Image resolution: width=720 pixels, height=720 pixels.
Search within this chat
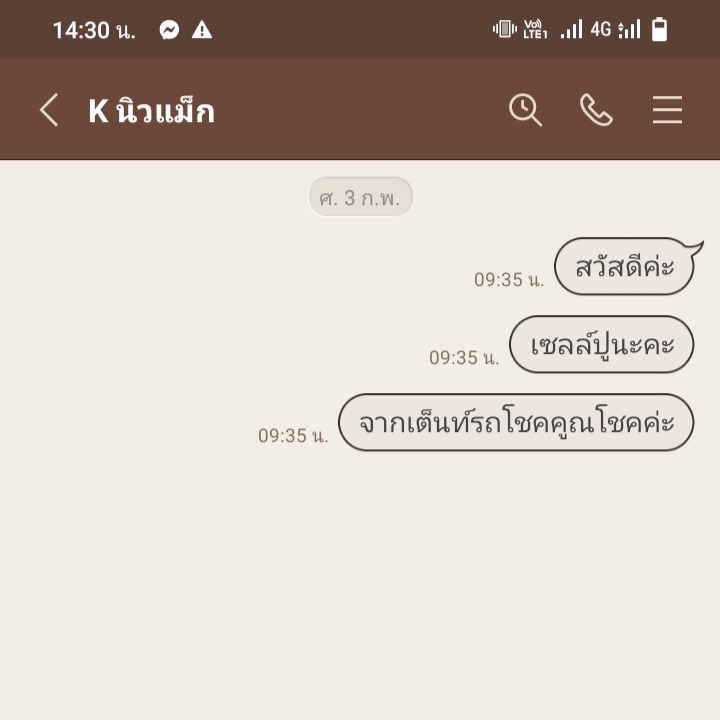click(x=525, y=110)
